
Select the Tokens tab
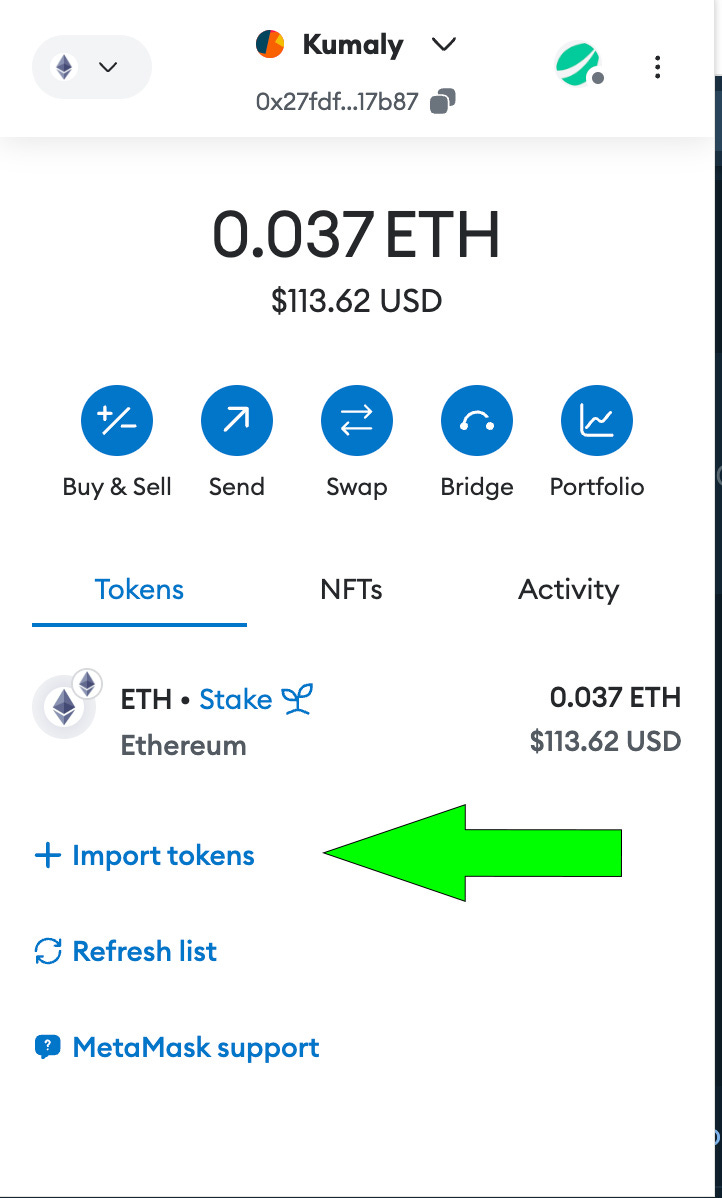tap(139, 590)
